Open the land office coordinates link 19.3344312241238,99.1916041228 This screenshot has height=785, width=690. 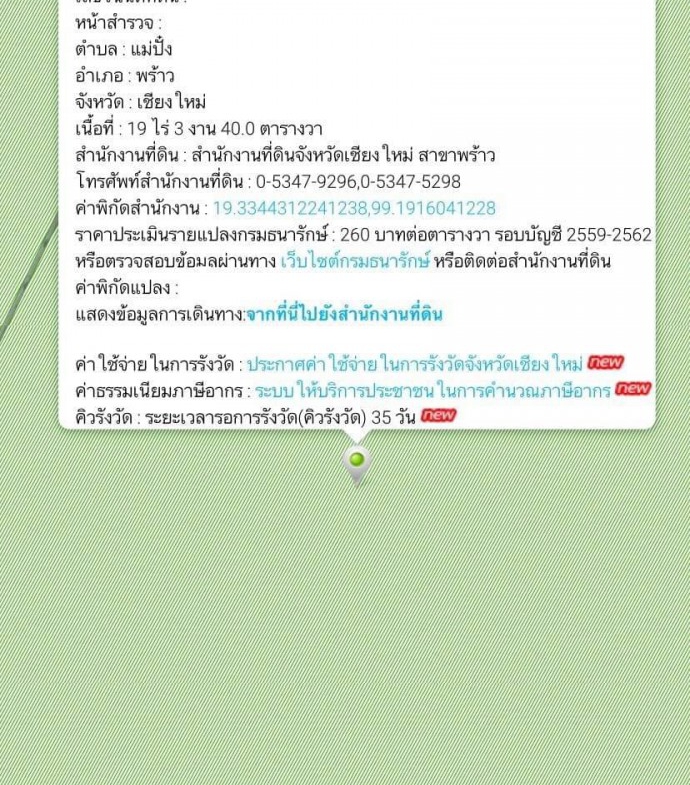tap(354, 208)
